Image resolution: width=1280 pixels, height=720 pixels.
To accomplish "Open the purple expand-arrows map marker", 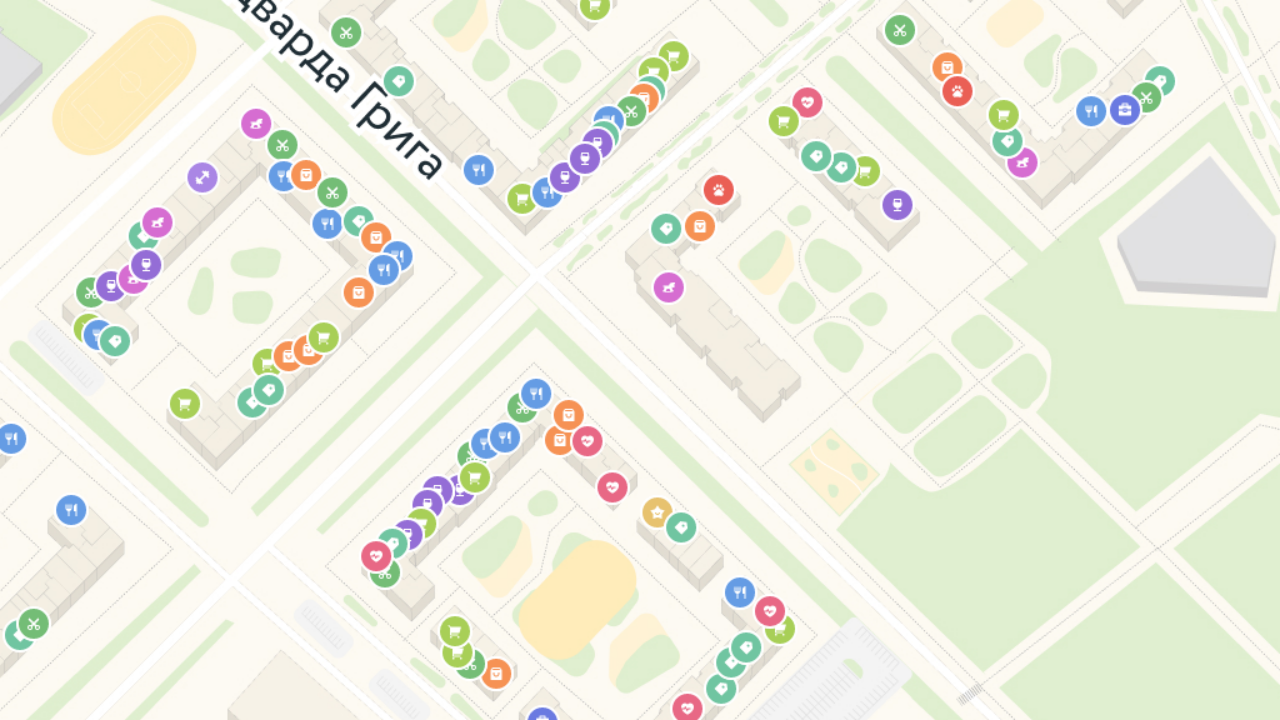I will pyautogui.click(x=202, y=178).
